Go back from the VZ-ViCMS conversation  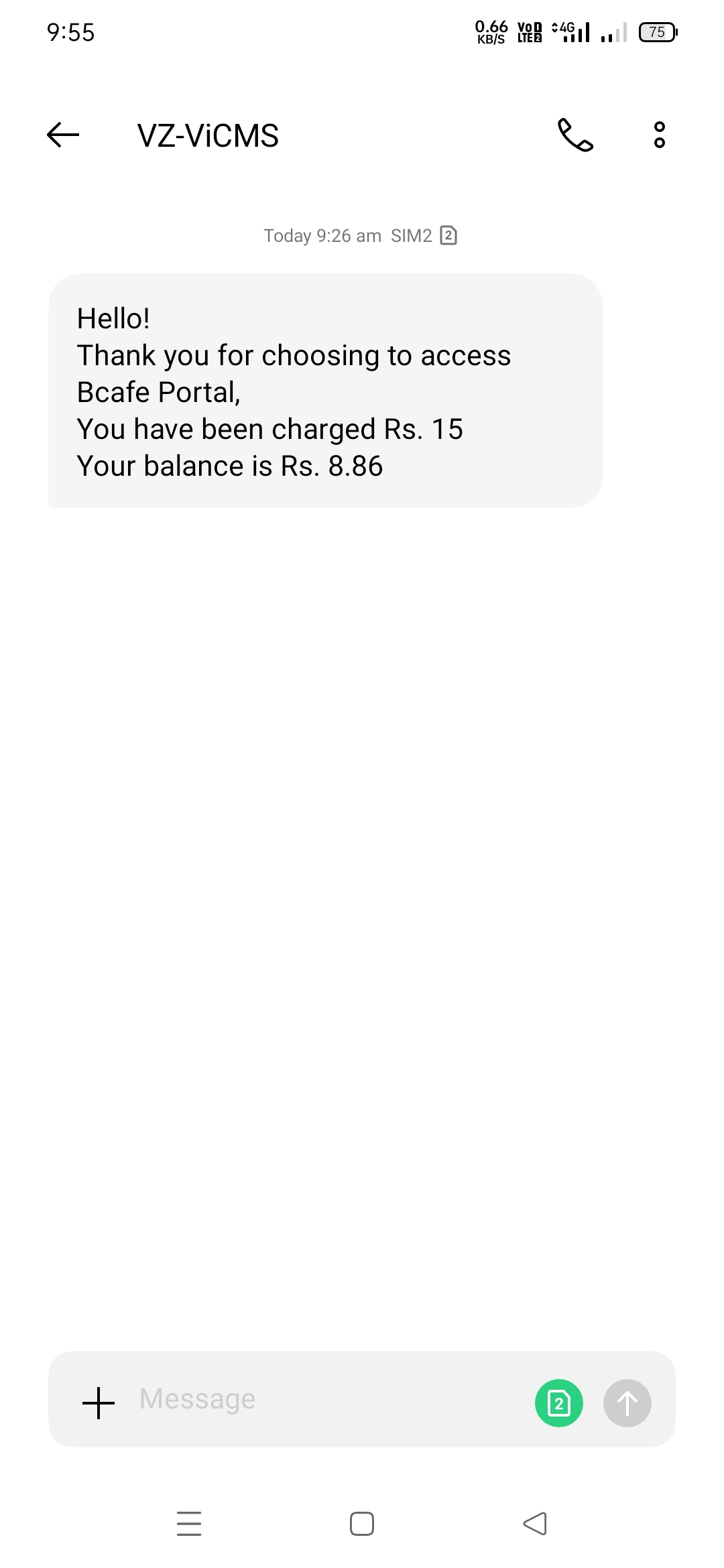coord(63,135)
